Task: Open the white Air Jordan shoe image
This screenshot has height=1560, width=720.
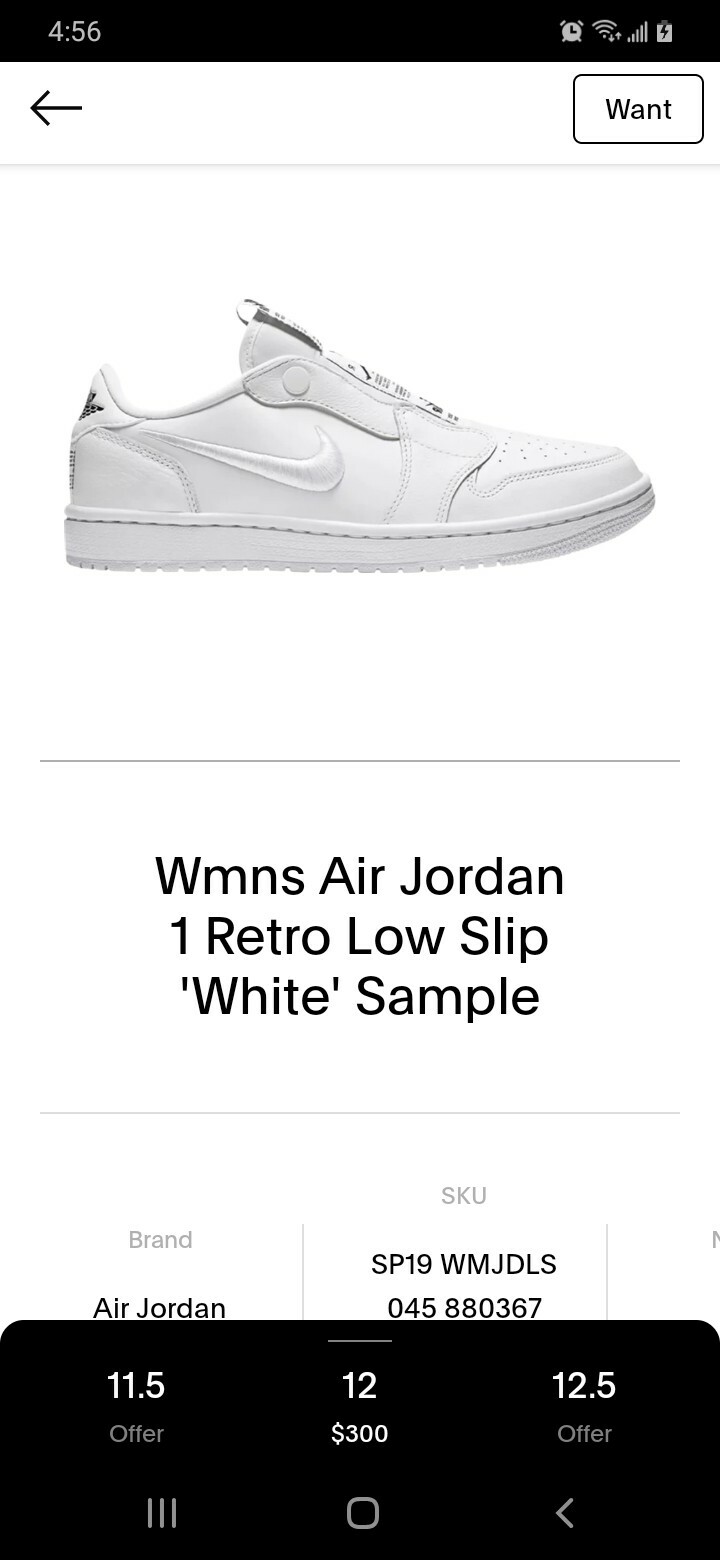Action: 360,440
